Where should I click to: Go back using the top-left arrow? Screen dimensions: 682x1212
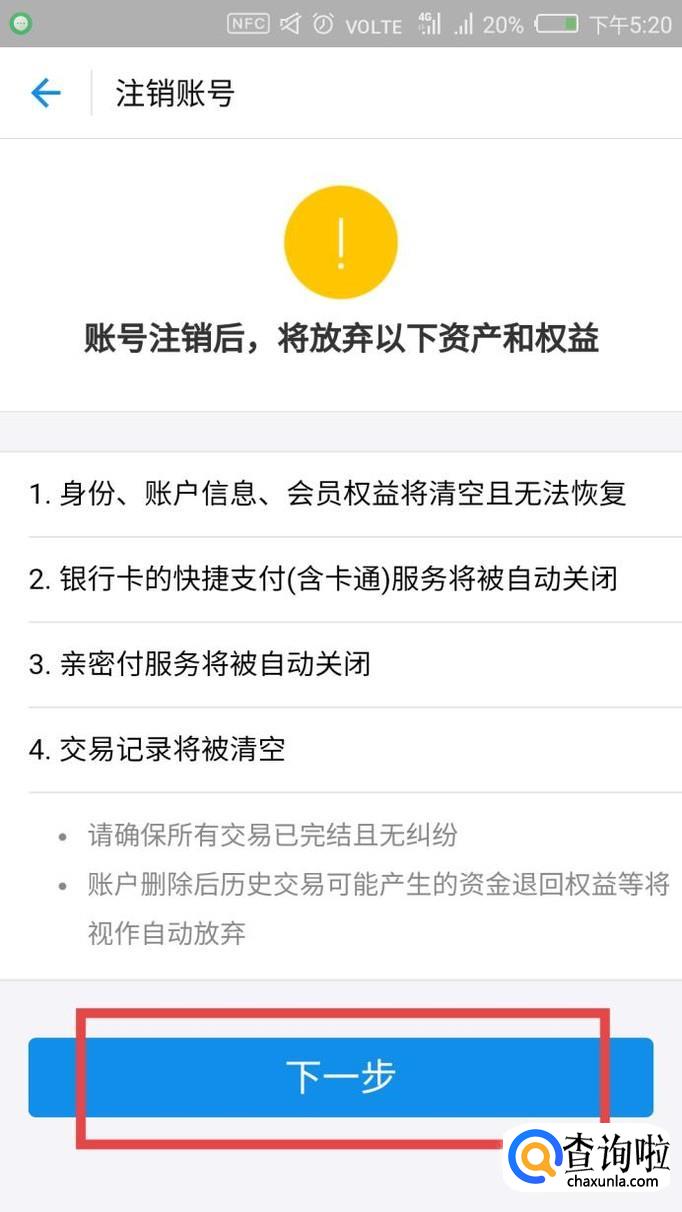click(x=46, y=94)
